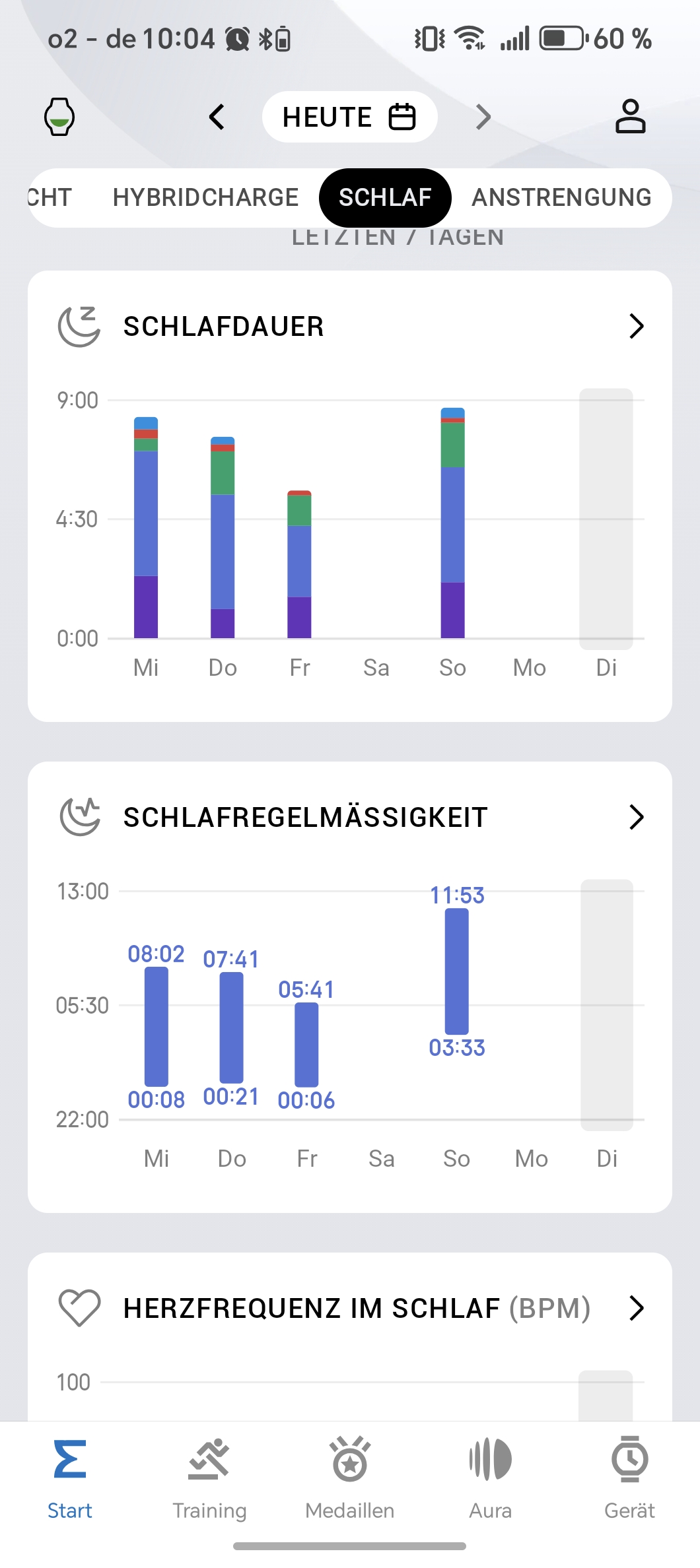Screen dimensions: 700x1568
Task: Switch to the Anstrengung tab
Action: pyautogui.click(x=561, y=197)
